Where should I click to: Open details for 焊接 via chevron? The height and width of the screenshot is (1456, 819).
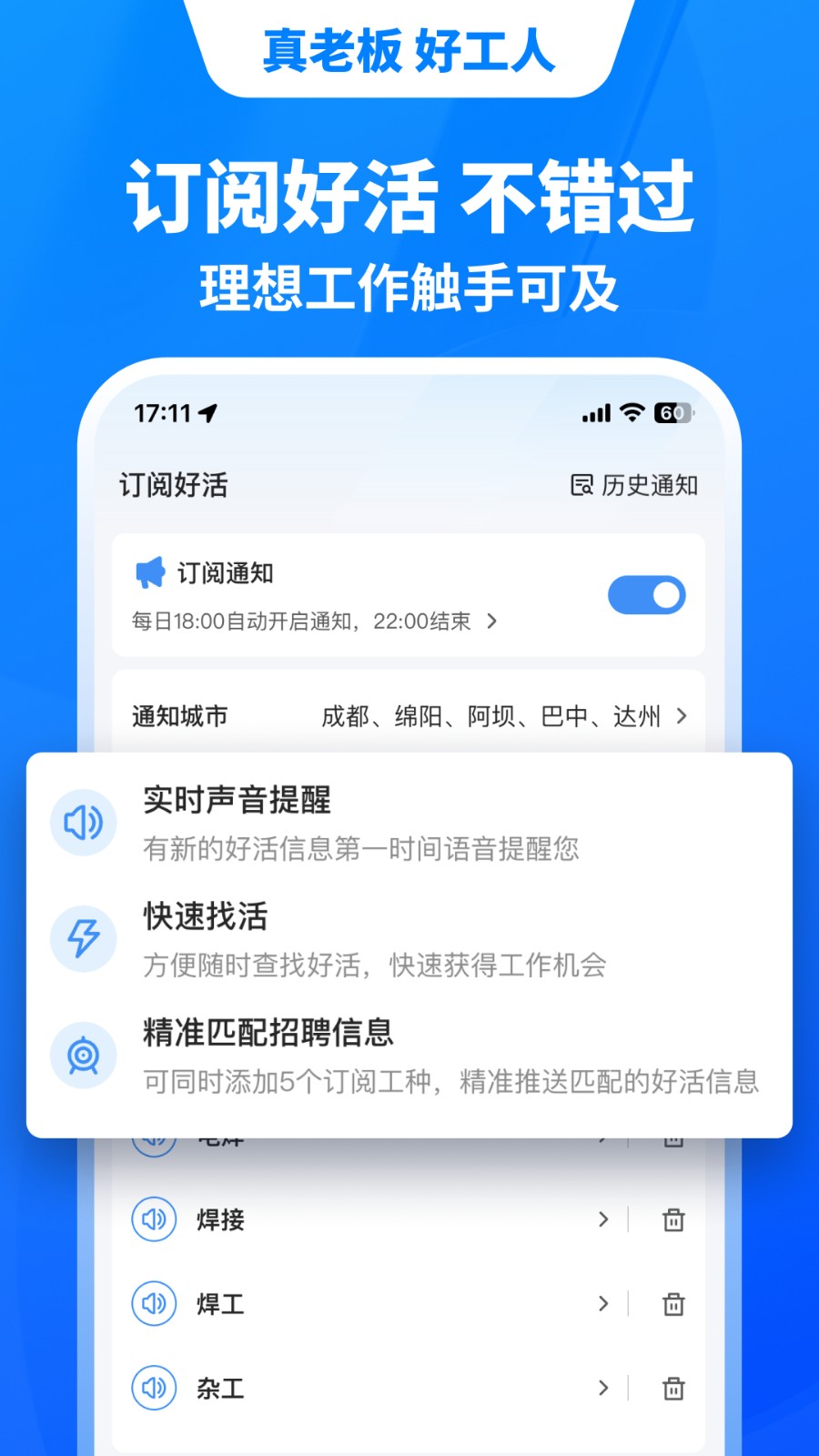tap(603, 1218)
